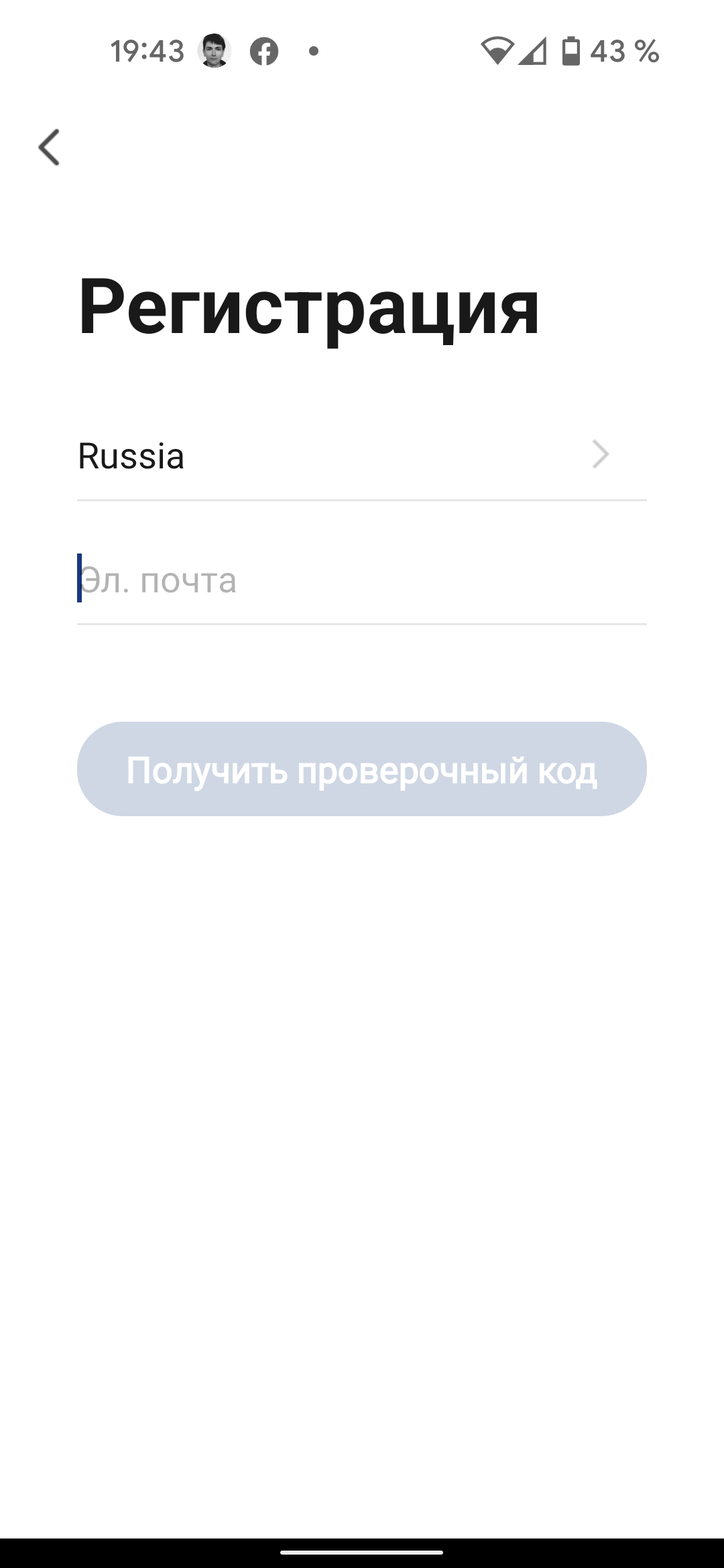This screenshot has width=724, height=1568.
Task: Go back using the top-left arrow
Action: pyautogui.click(x=49, y=147)
